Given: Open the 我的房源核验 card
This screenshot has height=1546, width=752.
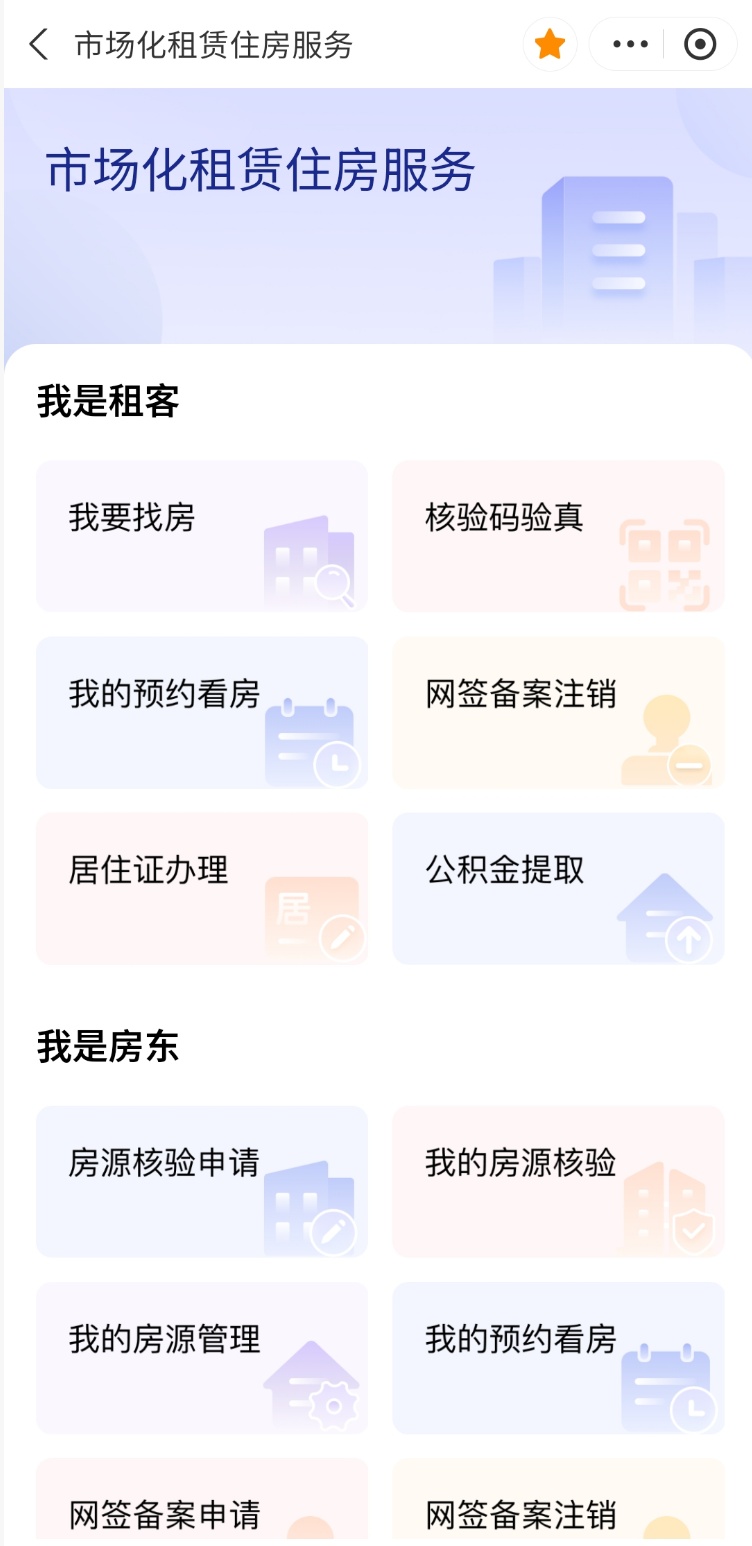Looking at the screenshot, I should tap(558, 1181).
